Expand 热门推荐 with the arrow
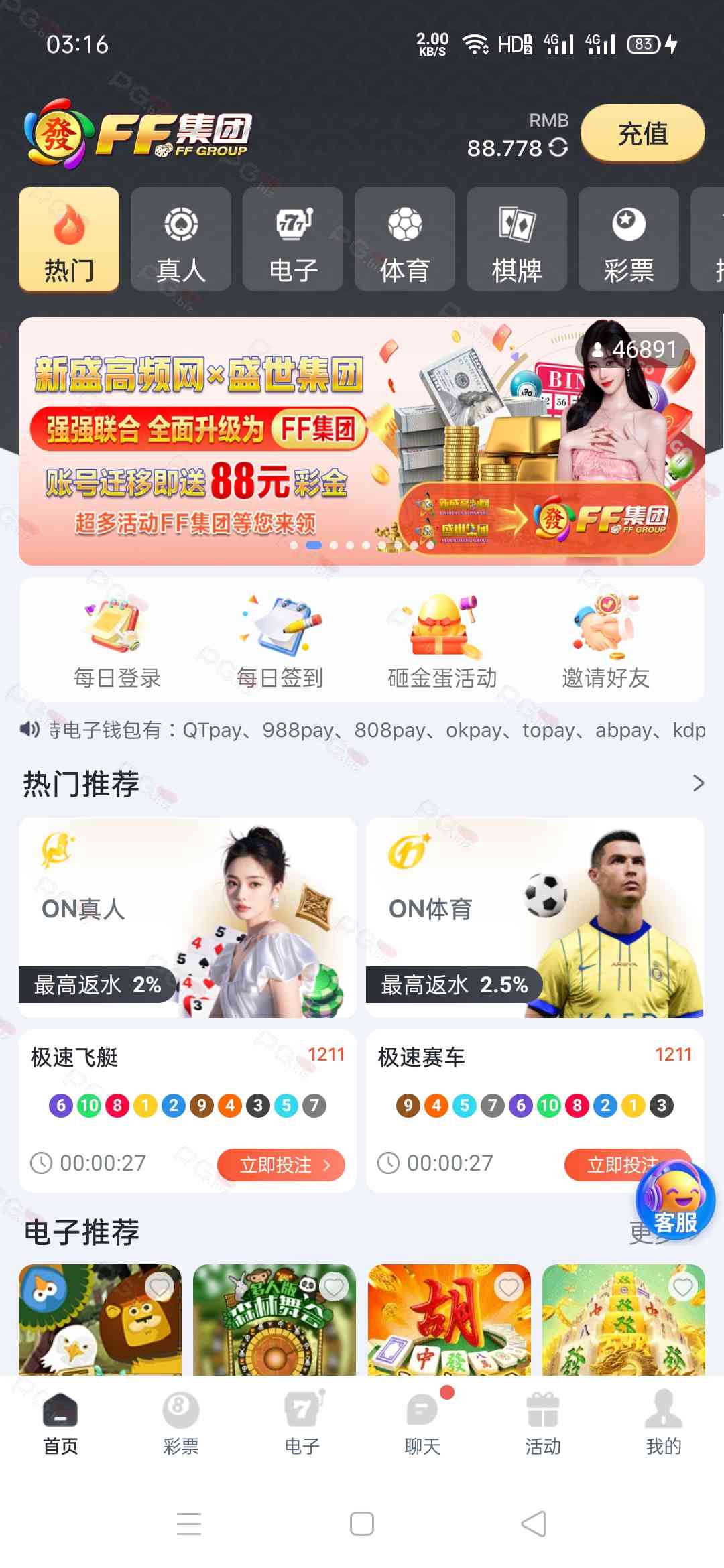724x1568 pixels. [698, 783]
